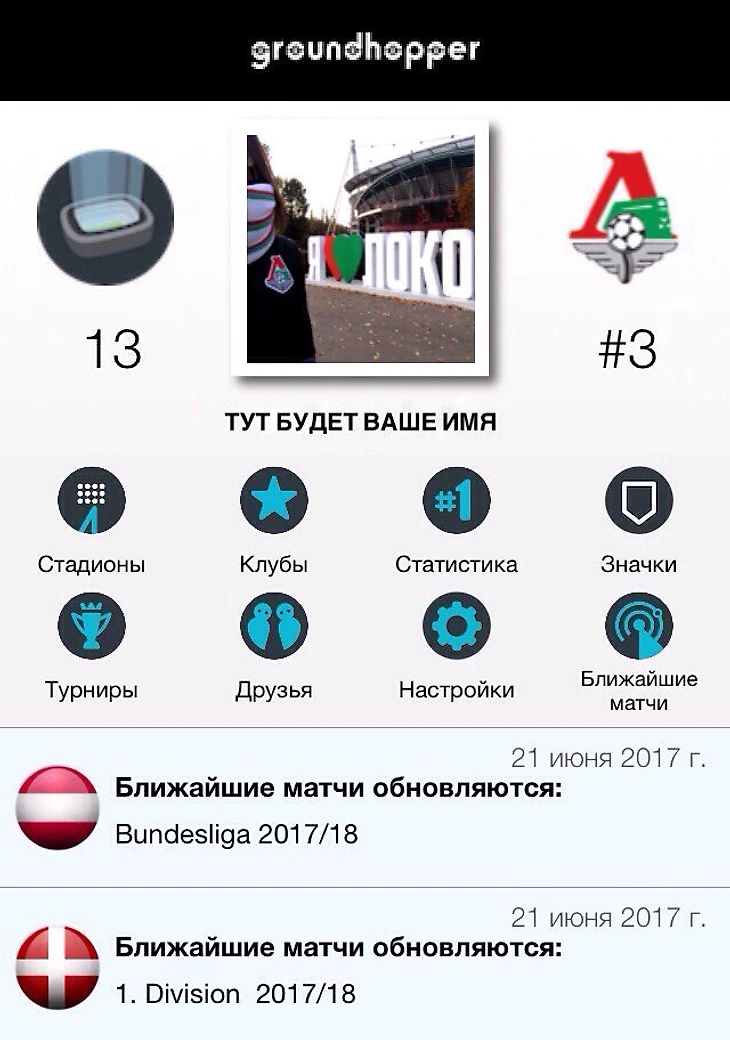Show Ближайшие матчи
Screen dimensions: 730x1040
tap(638, 626)
